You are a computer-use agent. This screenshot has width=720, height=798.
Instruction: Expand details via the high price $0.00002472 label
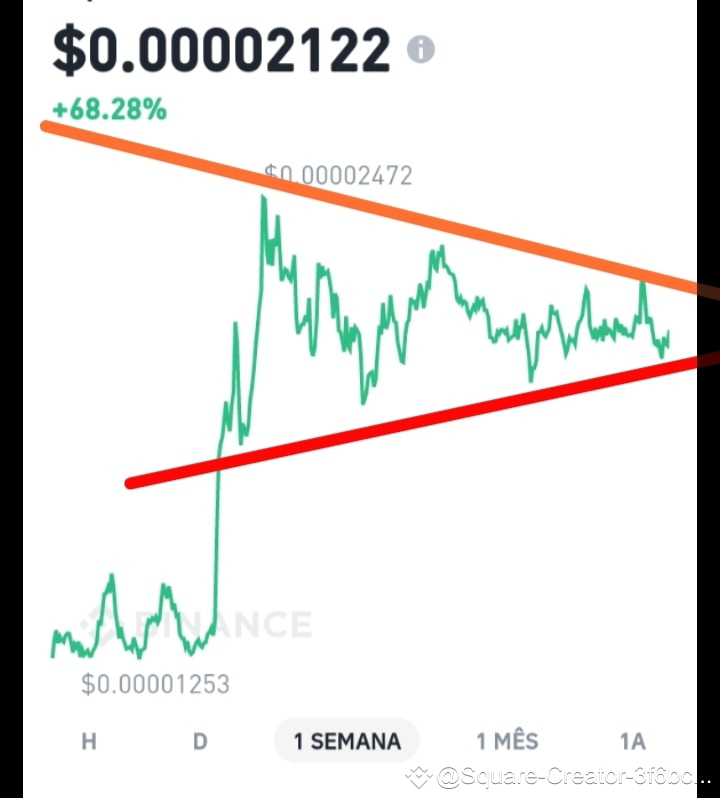tap(340, 175)
